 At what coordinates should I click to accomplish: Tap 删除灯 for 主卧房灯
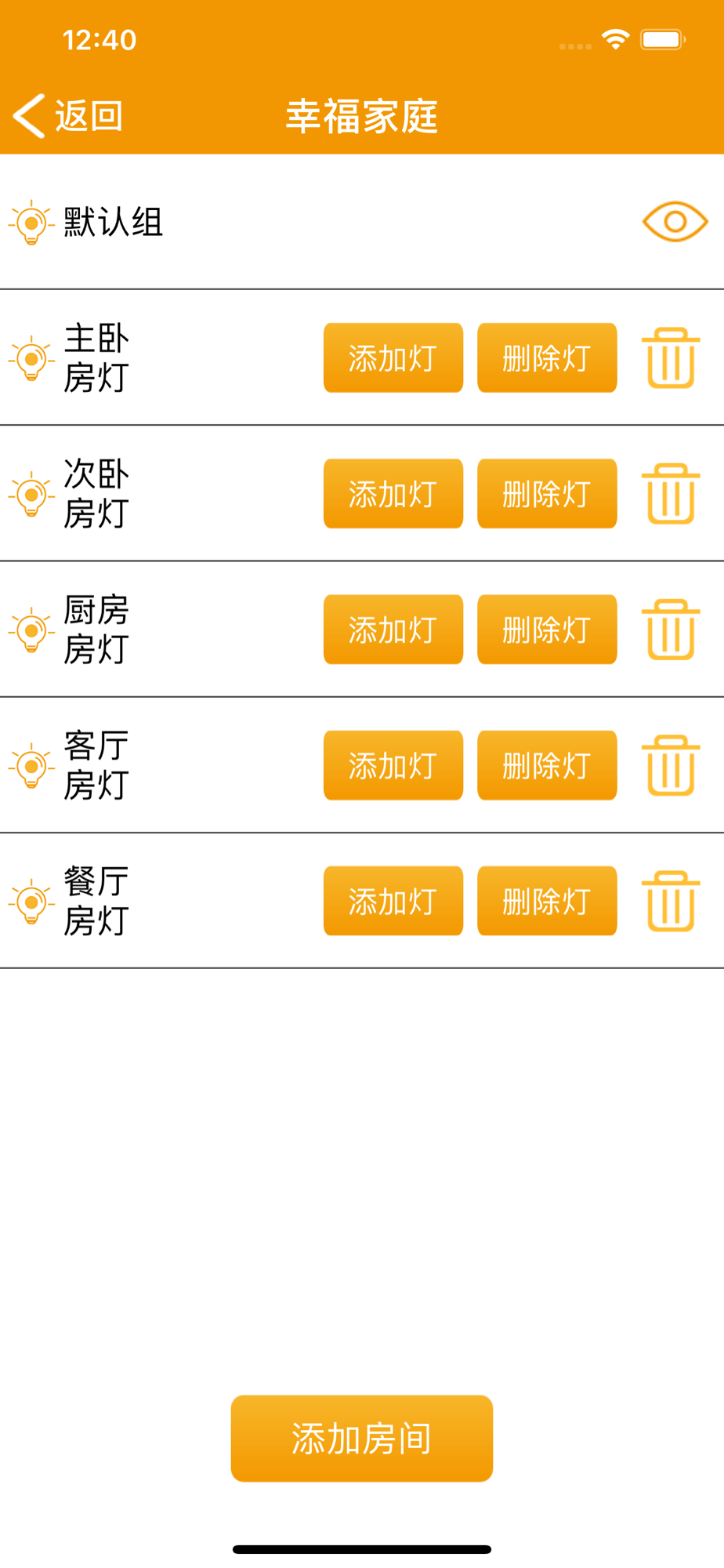(547, 358)
